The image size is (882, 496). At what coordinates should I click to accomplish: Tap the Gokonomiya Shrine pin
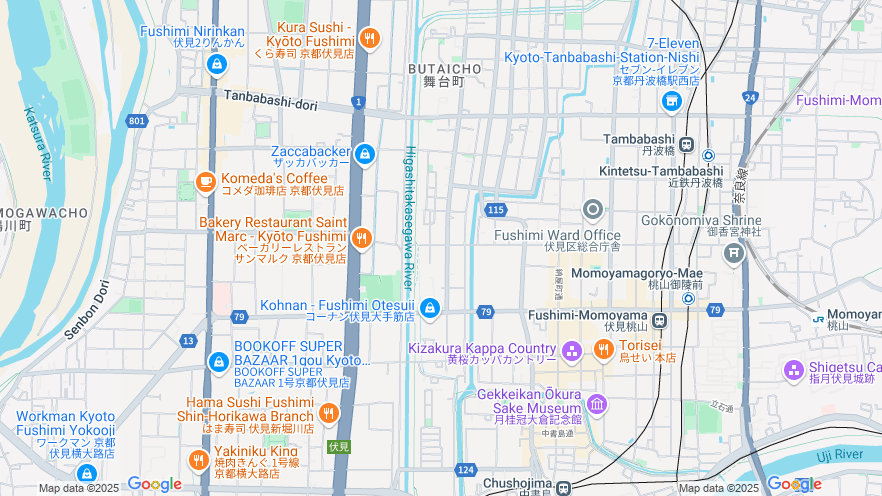[735, 252]
